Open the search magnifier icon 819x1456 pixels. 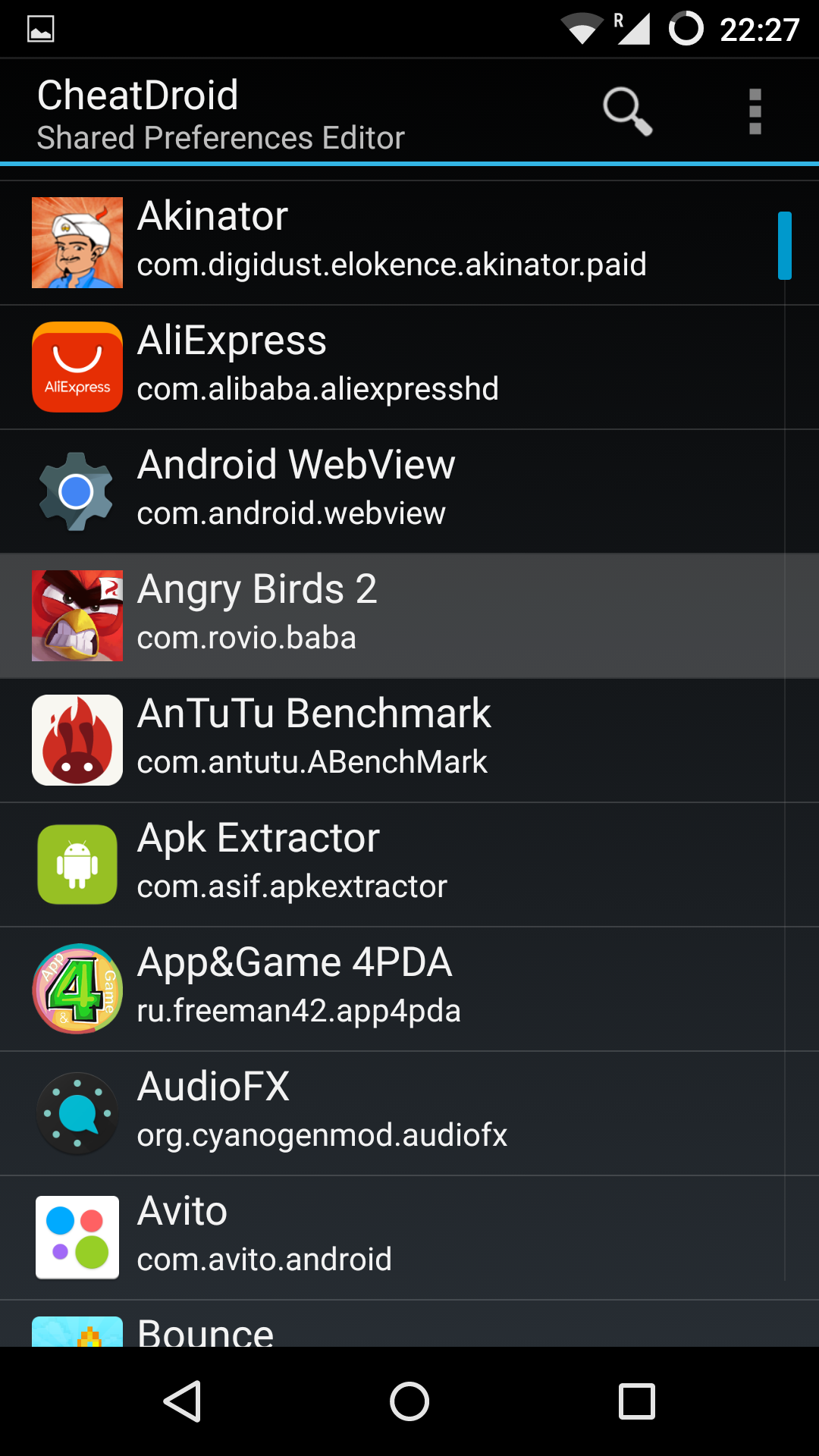627,111
